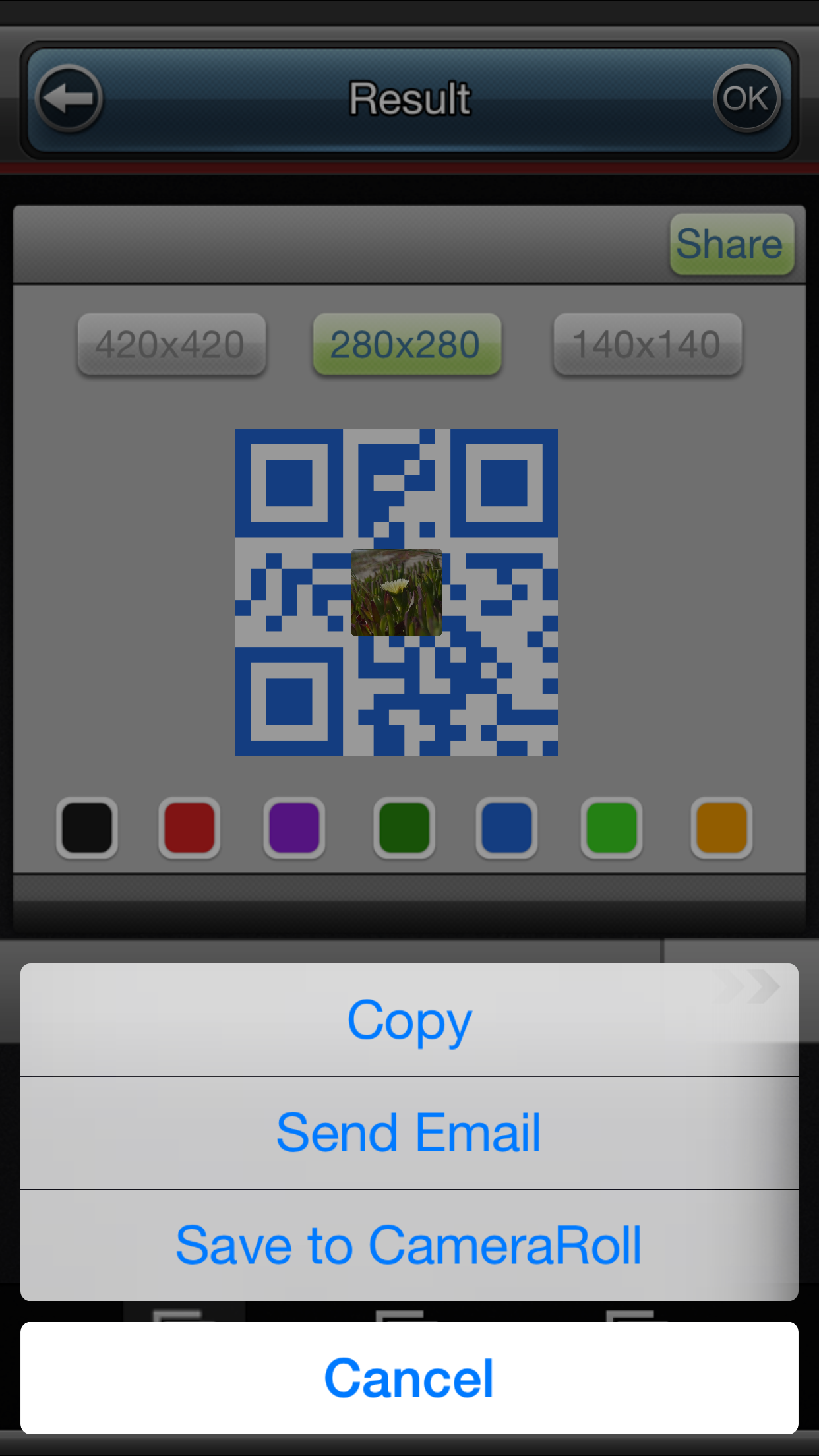Select the 420x420 size option
Viewport: 819px width, 1456px height.
(x=171, y=343)
